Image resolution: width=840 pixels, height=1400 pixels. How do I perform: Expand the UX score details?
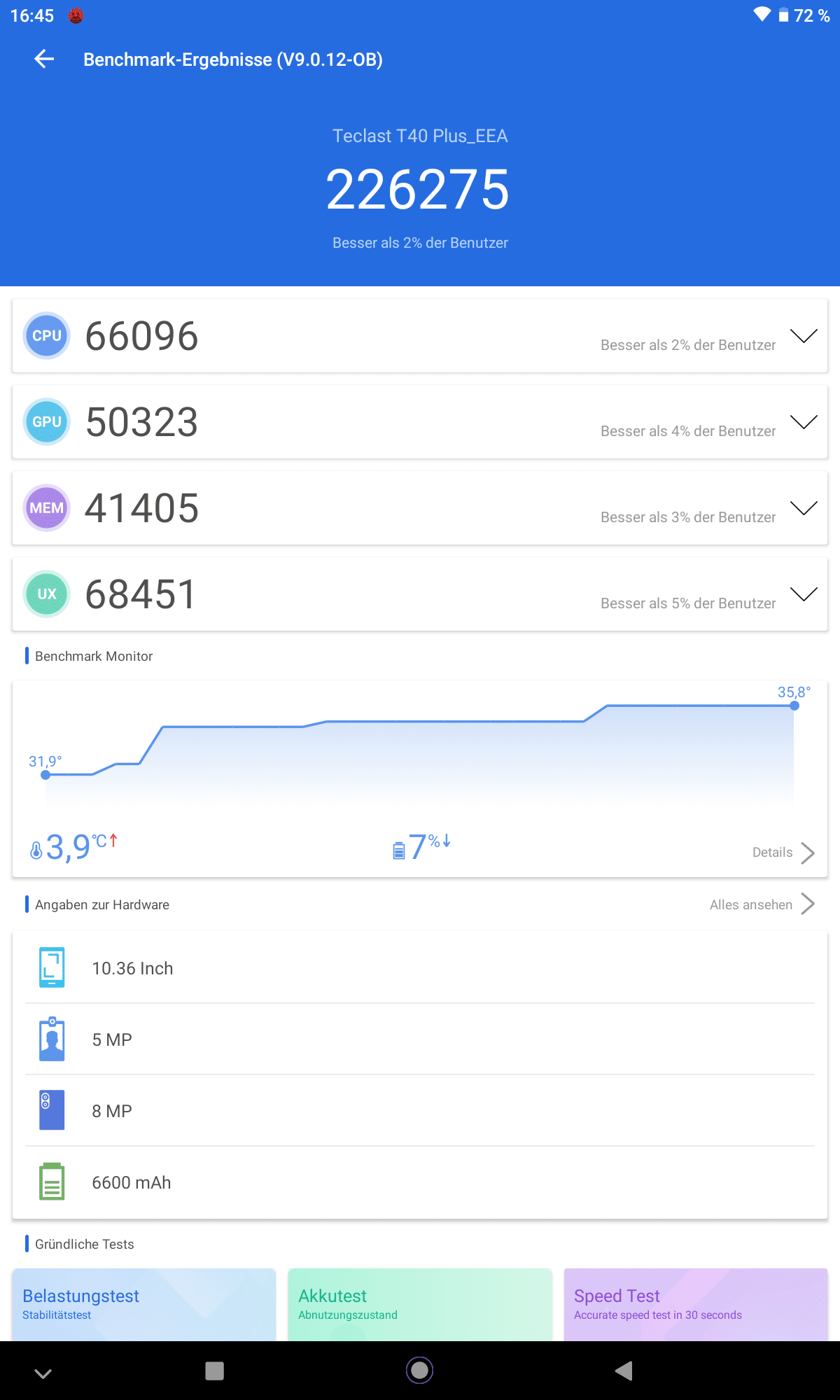(804, 594)
